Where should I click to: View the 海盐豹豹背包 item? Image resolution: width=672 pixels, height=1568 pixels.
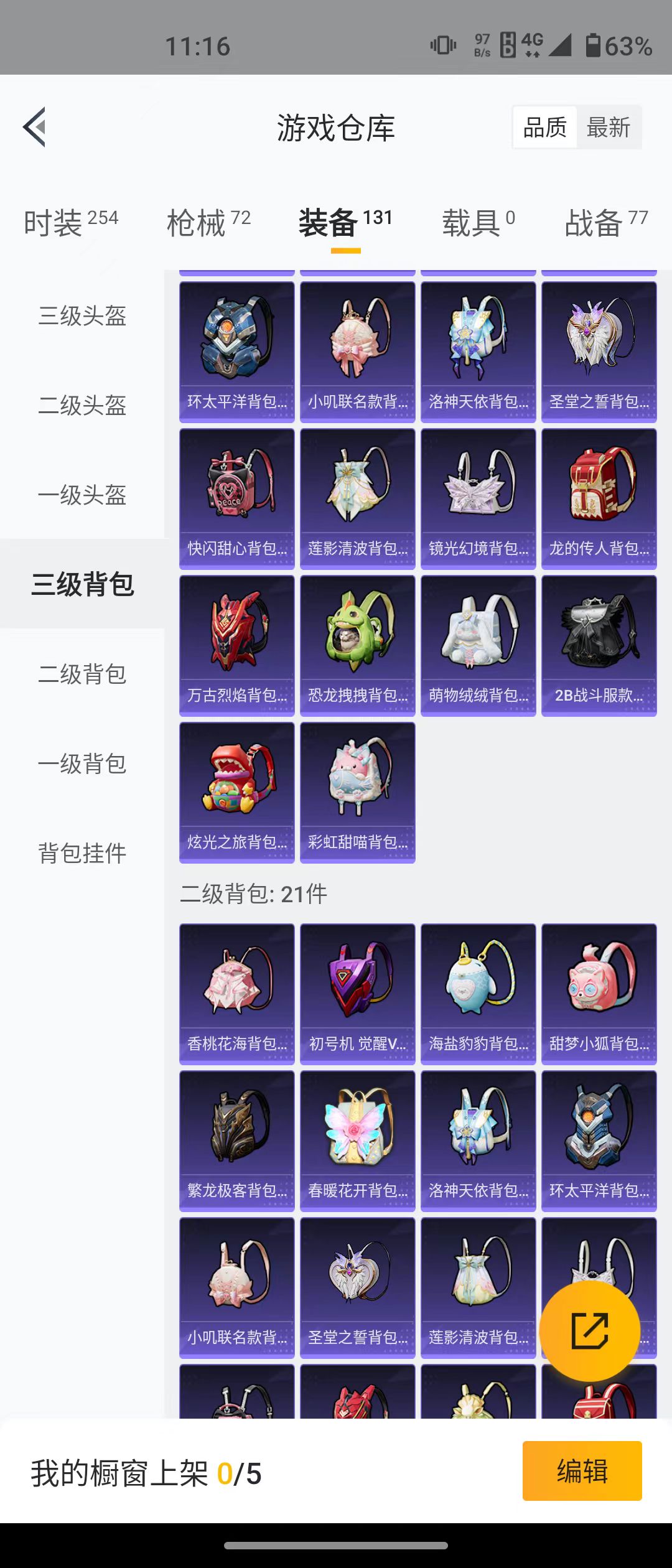coord(478,993)
